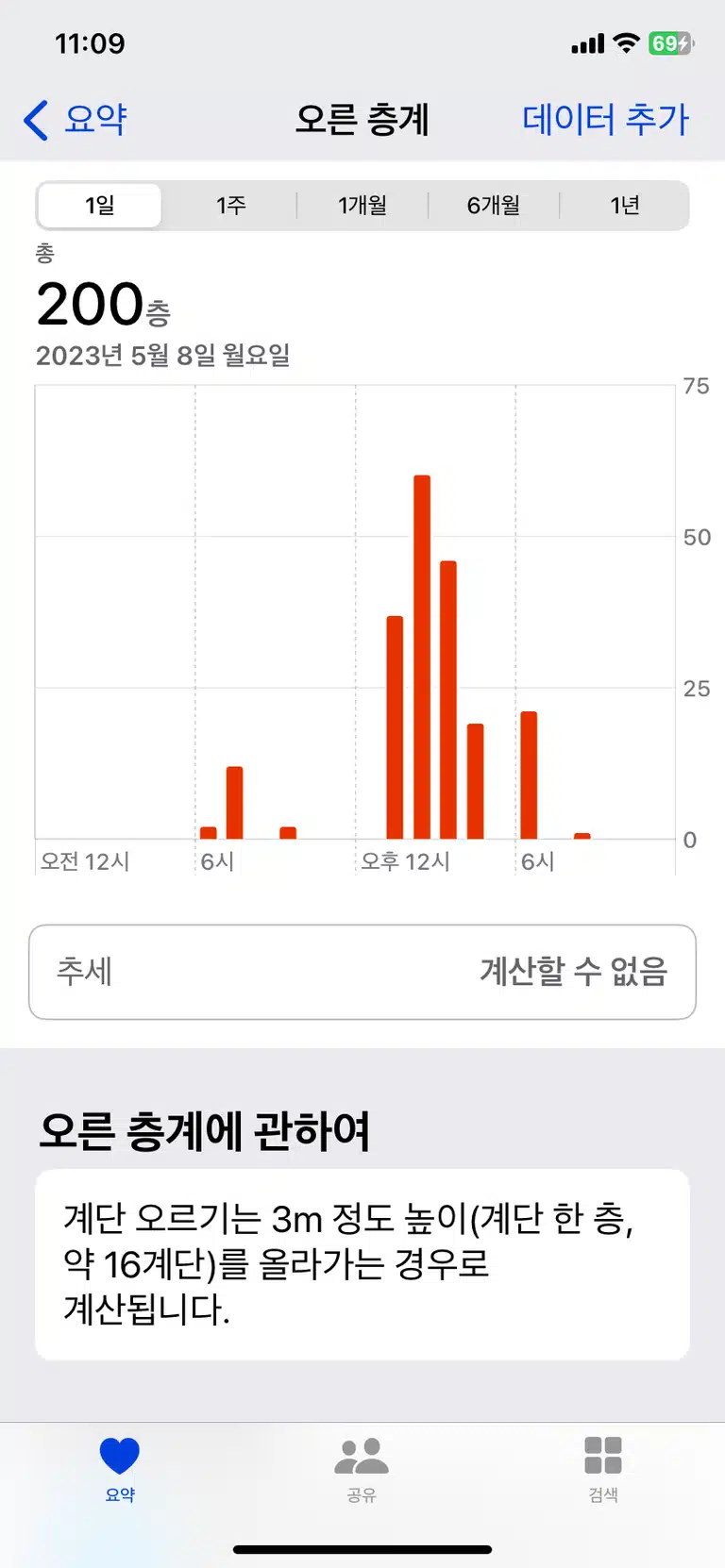Switch to the 공유 tab
Screen dimensions: 725x1568
(362, 1469)
